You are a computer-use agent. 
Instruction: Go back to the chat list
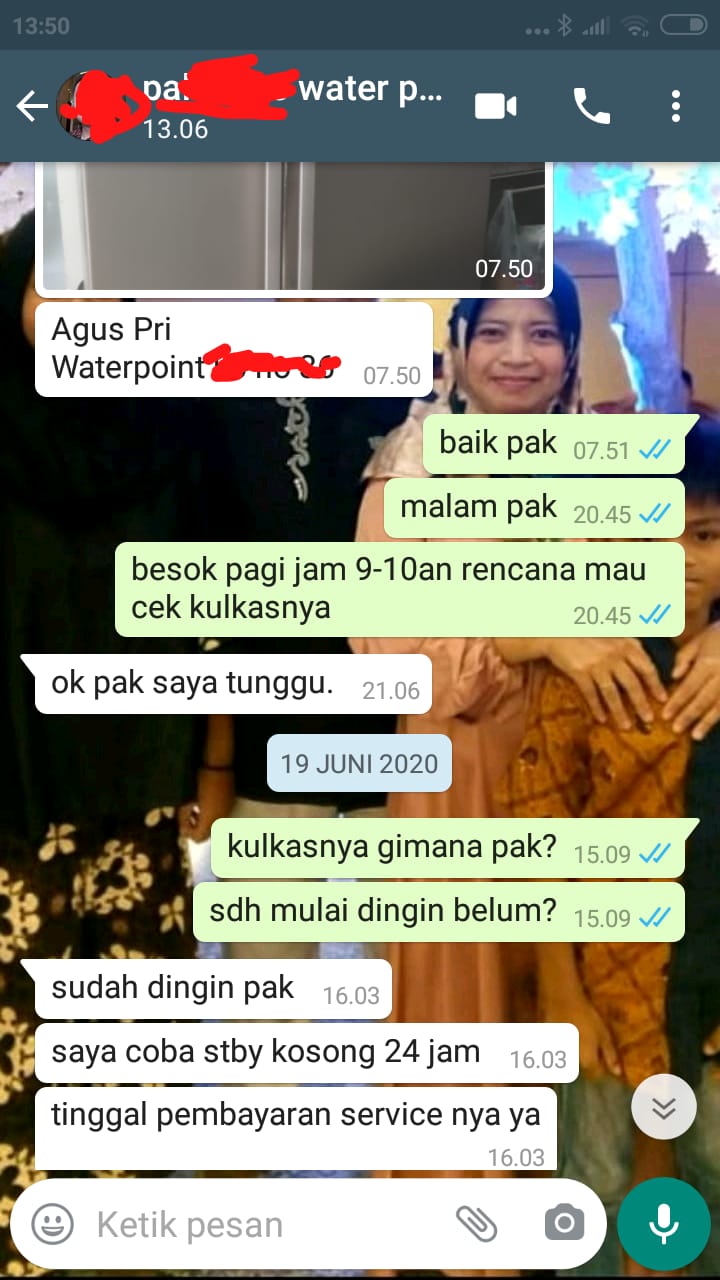click(32, 106)
